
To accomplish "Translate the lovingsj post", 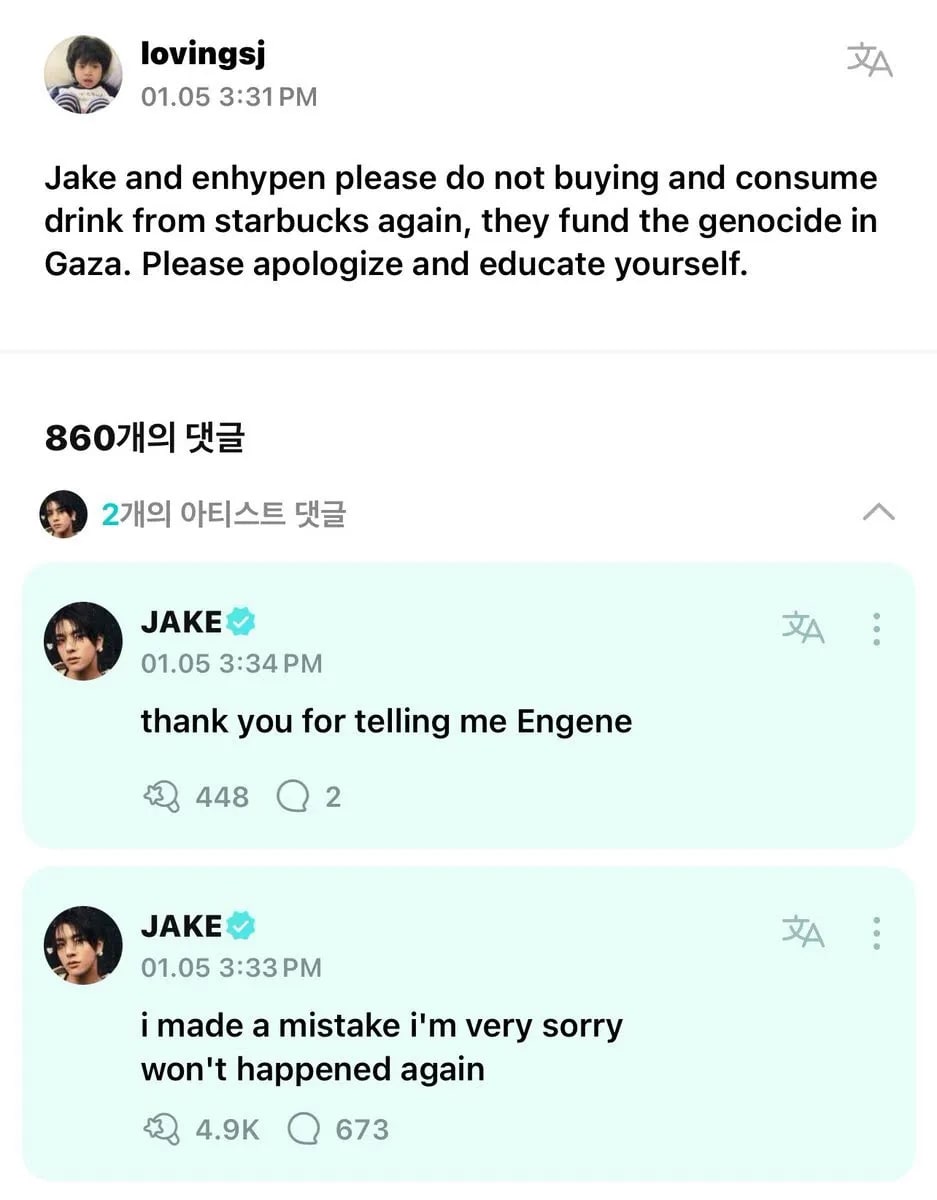I will (869, 62).
